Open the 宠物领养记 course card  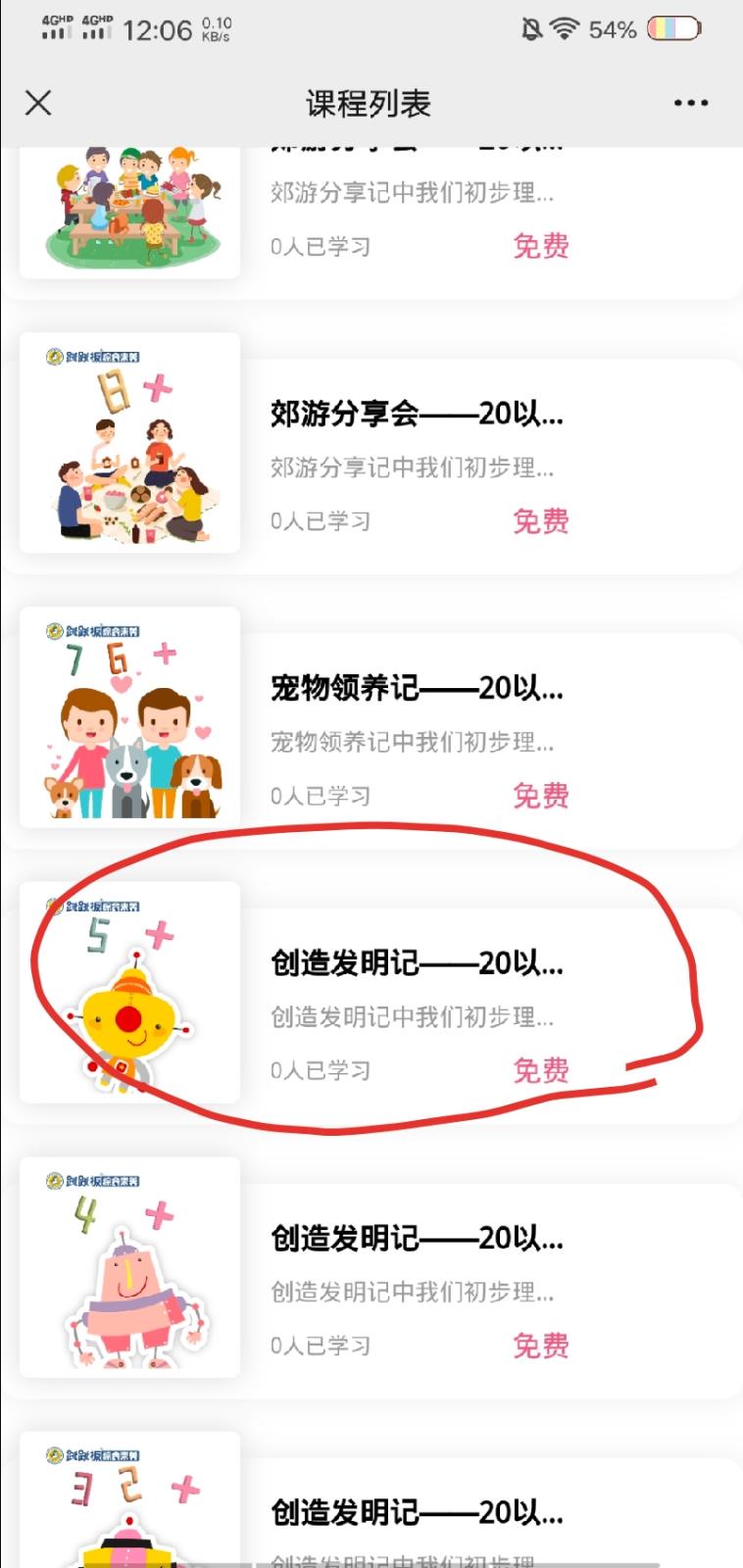416,690
